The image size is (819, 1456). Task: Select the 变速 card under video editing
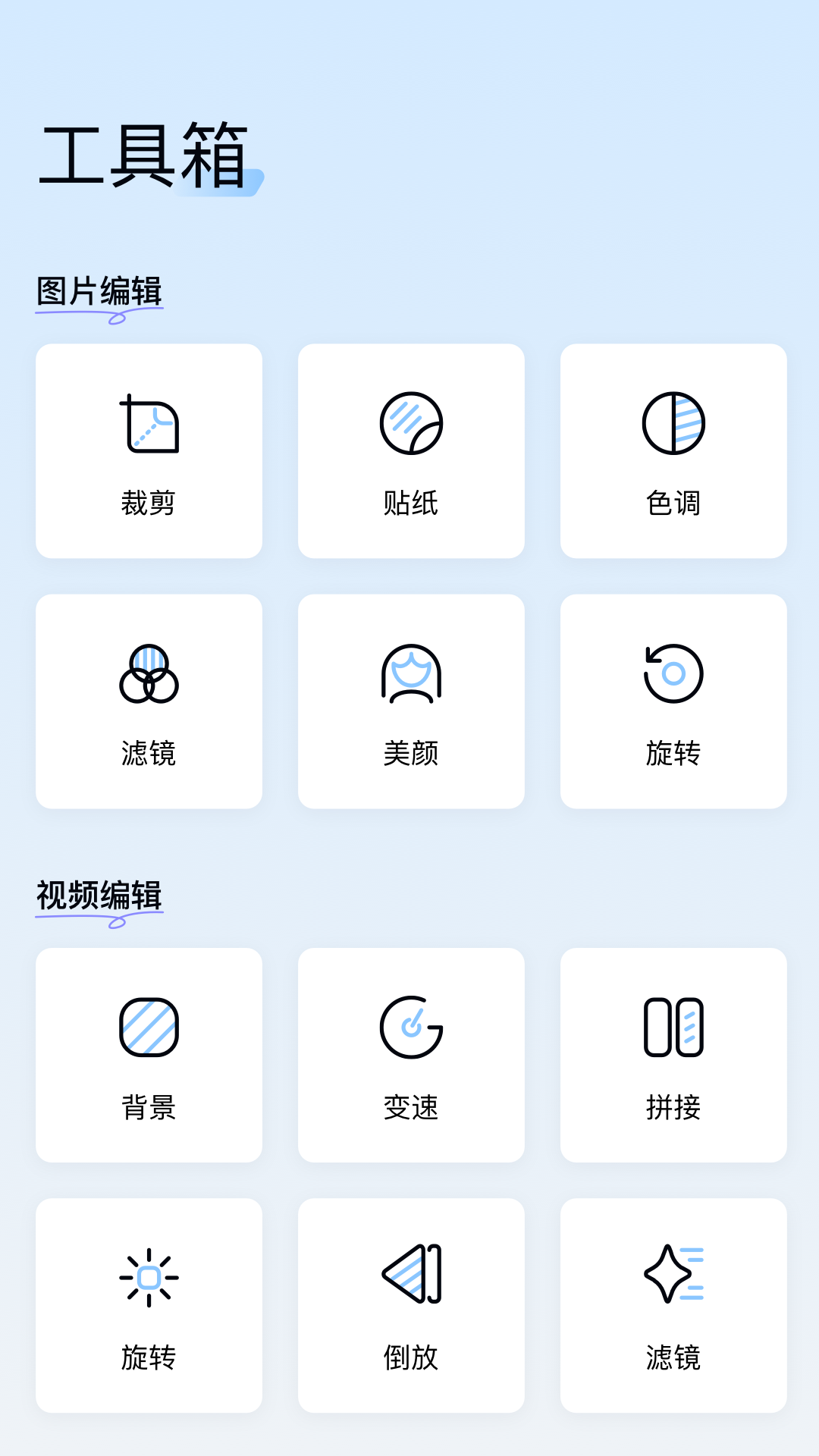pos(411,1054)
